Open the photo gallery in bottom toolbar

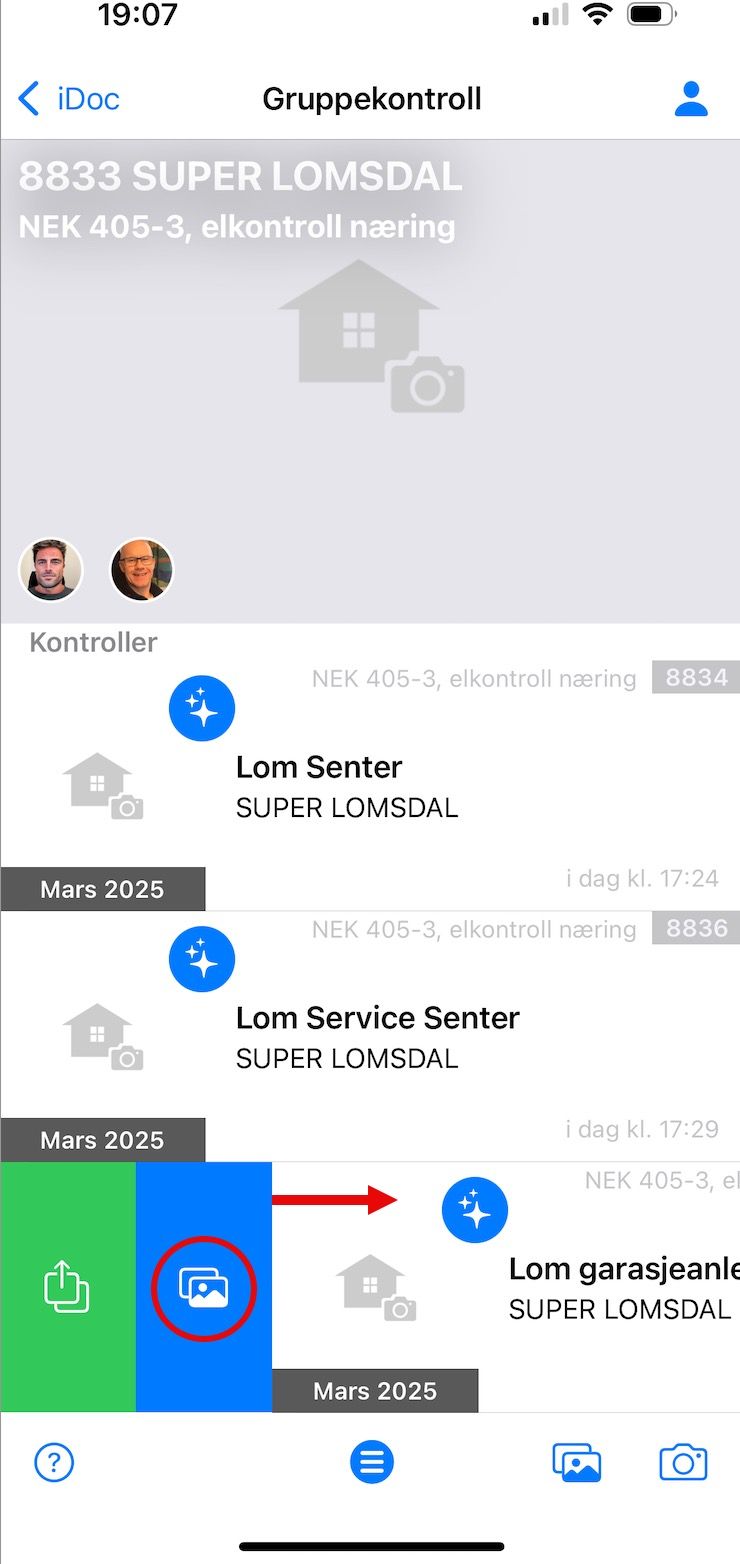(577, 1463)
